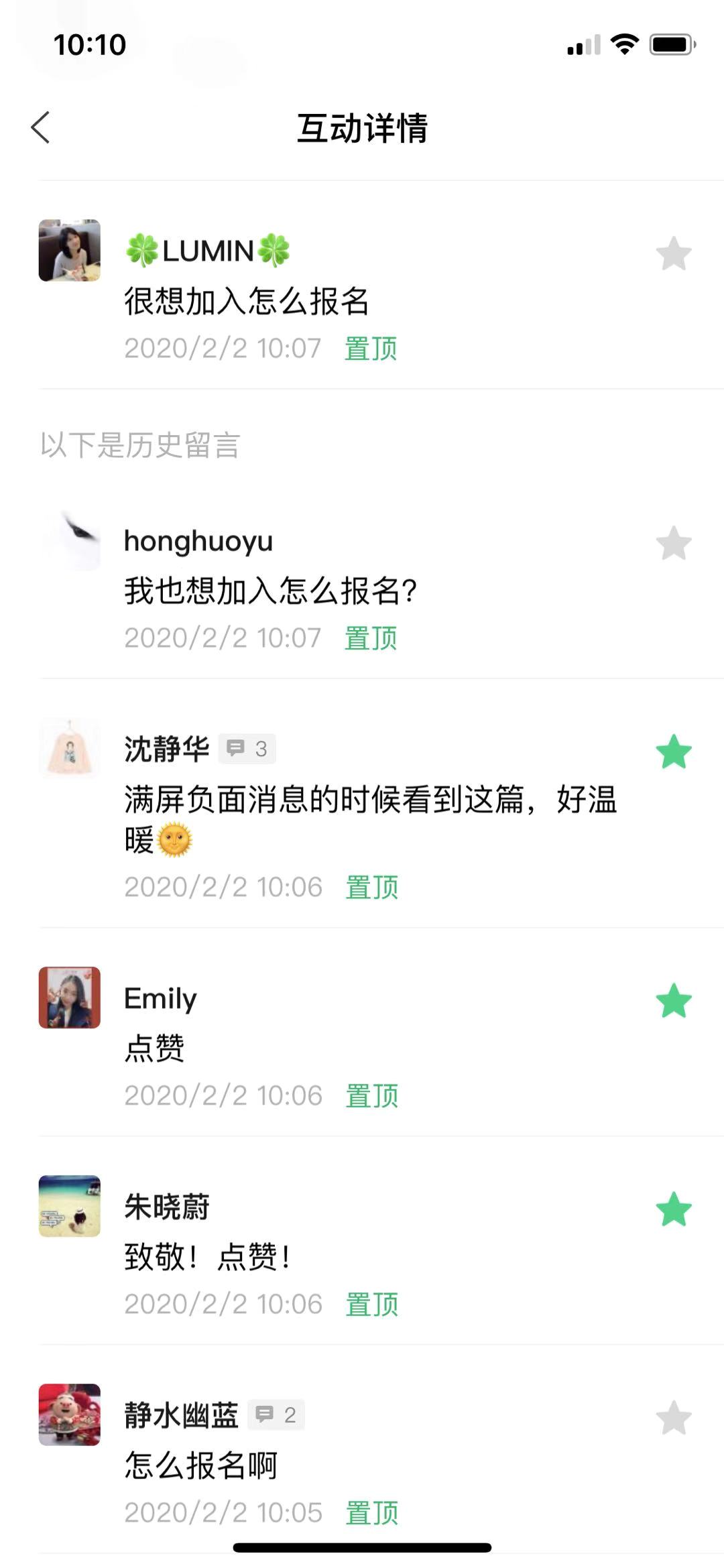Open LUMIN's profile avatar

tap(70, 250)
